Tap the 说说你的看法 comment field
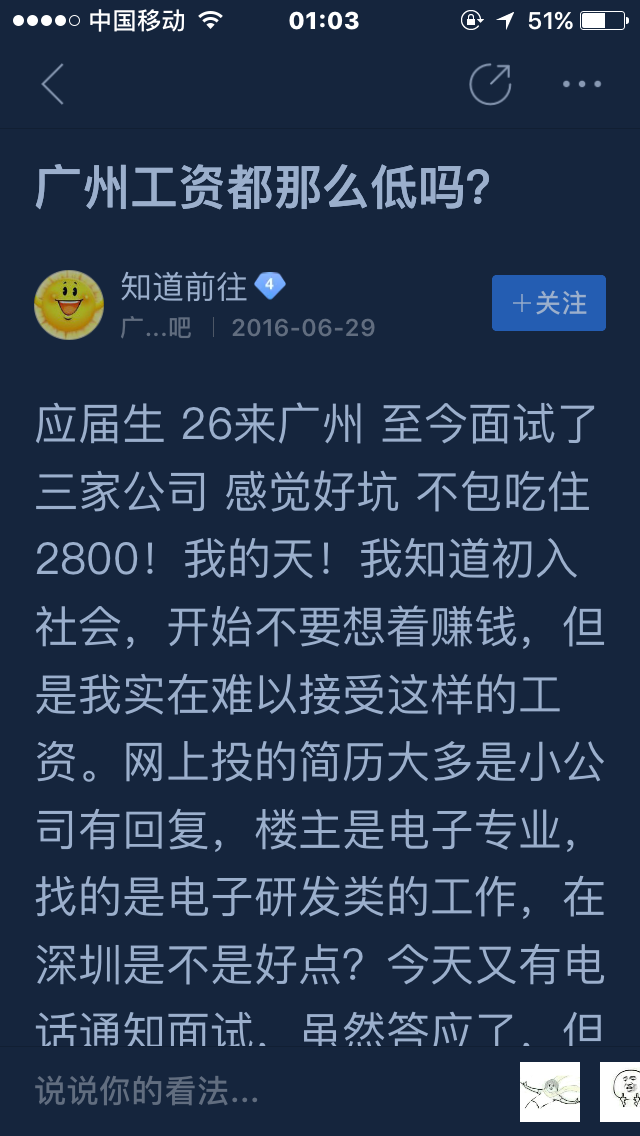640x1136 pixels. (250, 1091)
